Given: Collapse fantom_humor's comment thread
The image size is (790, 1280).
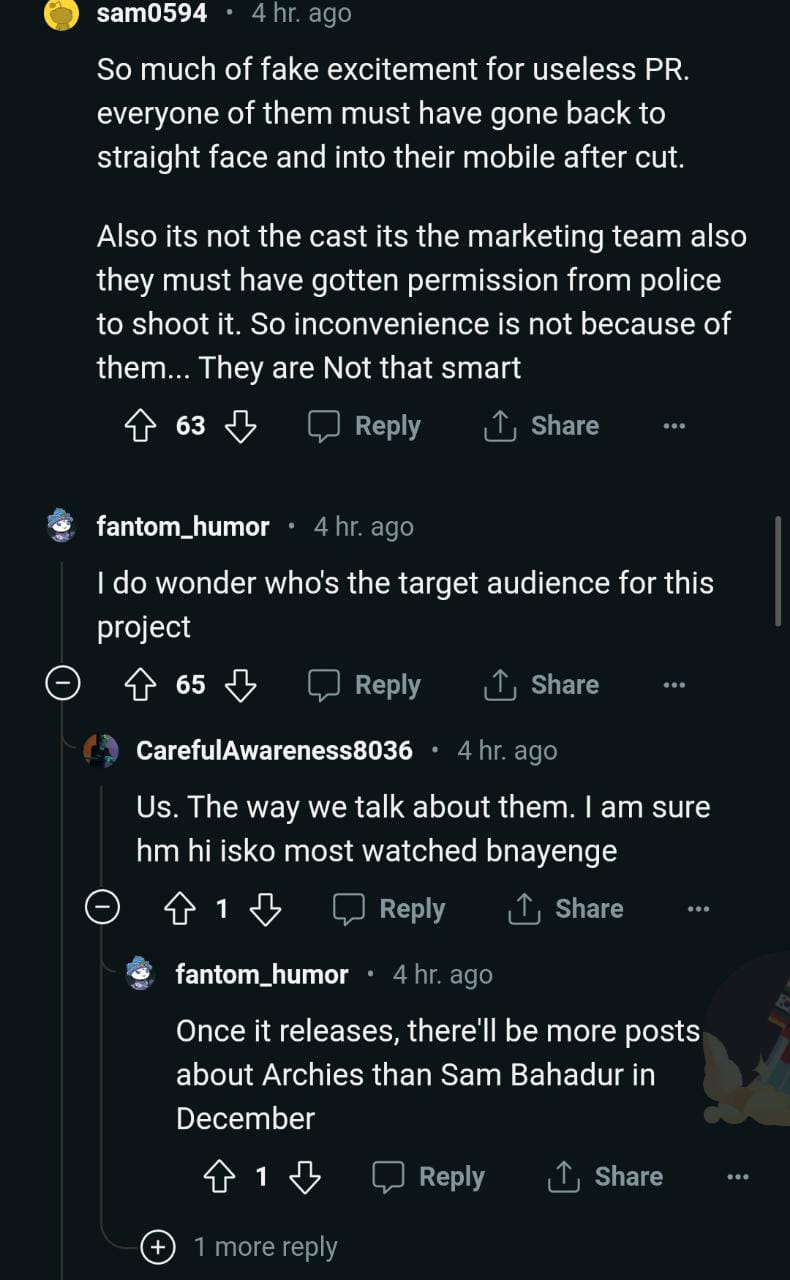Looking at the screenshot, I should pyautogui.click(x=63, y=685).
